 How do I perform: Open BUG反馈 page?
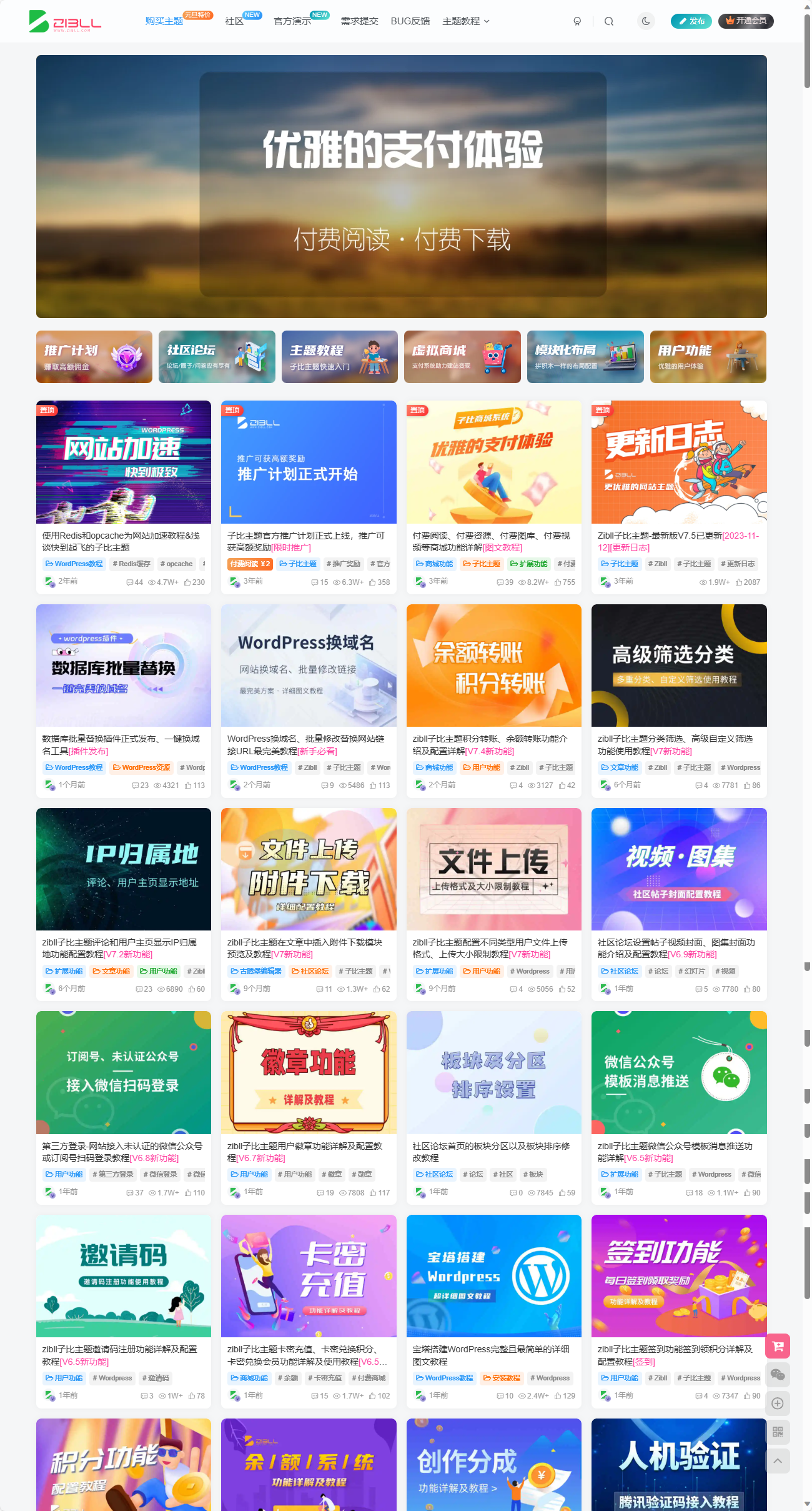click(410, 21)
